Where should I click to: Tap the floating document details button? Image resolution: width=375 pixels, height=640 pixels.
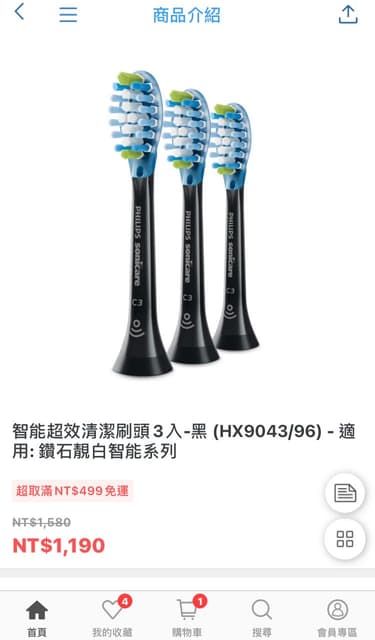[x=345, y=493]
